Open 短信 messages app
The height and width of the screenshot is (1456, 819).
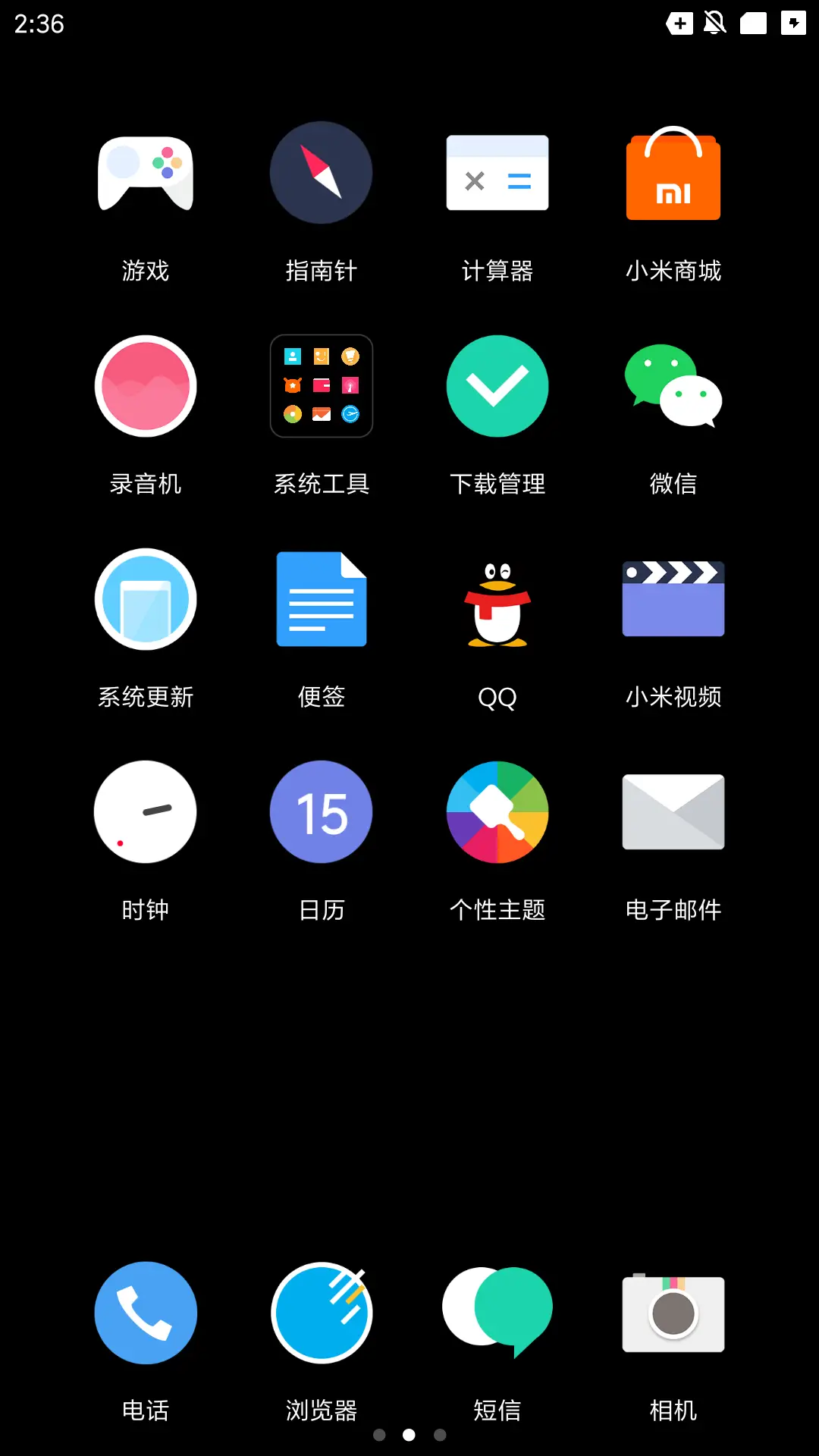coord(497,1313)
